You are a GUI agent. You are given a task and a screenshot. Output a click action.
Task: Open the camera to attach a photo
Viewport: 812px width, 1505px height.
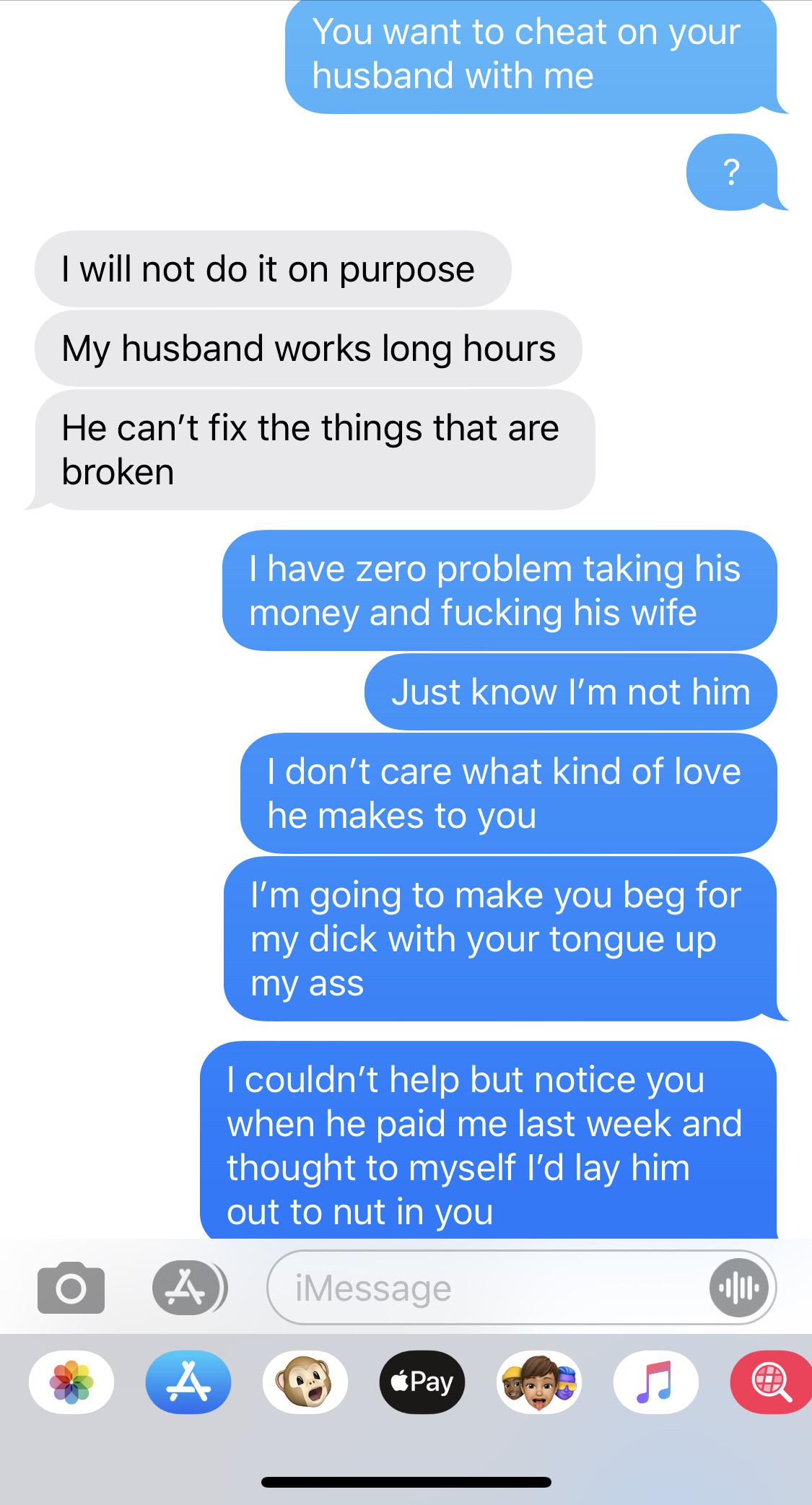[71, 1288]
